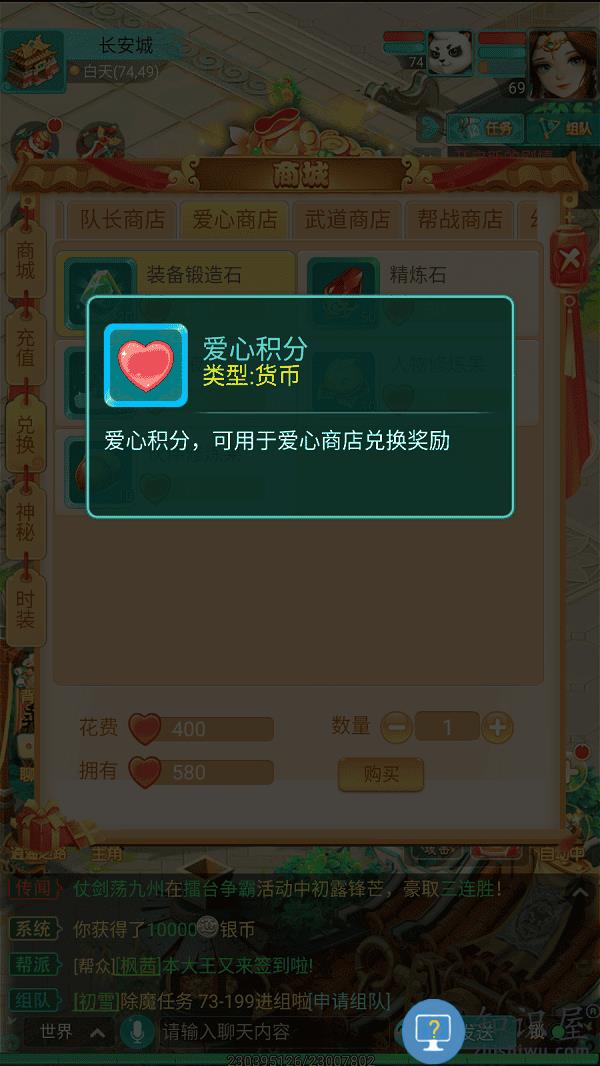Open the 世界 chat channel selector
The image size is (600, 1066).
click(70, 1031)
